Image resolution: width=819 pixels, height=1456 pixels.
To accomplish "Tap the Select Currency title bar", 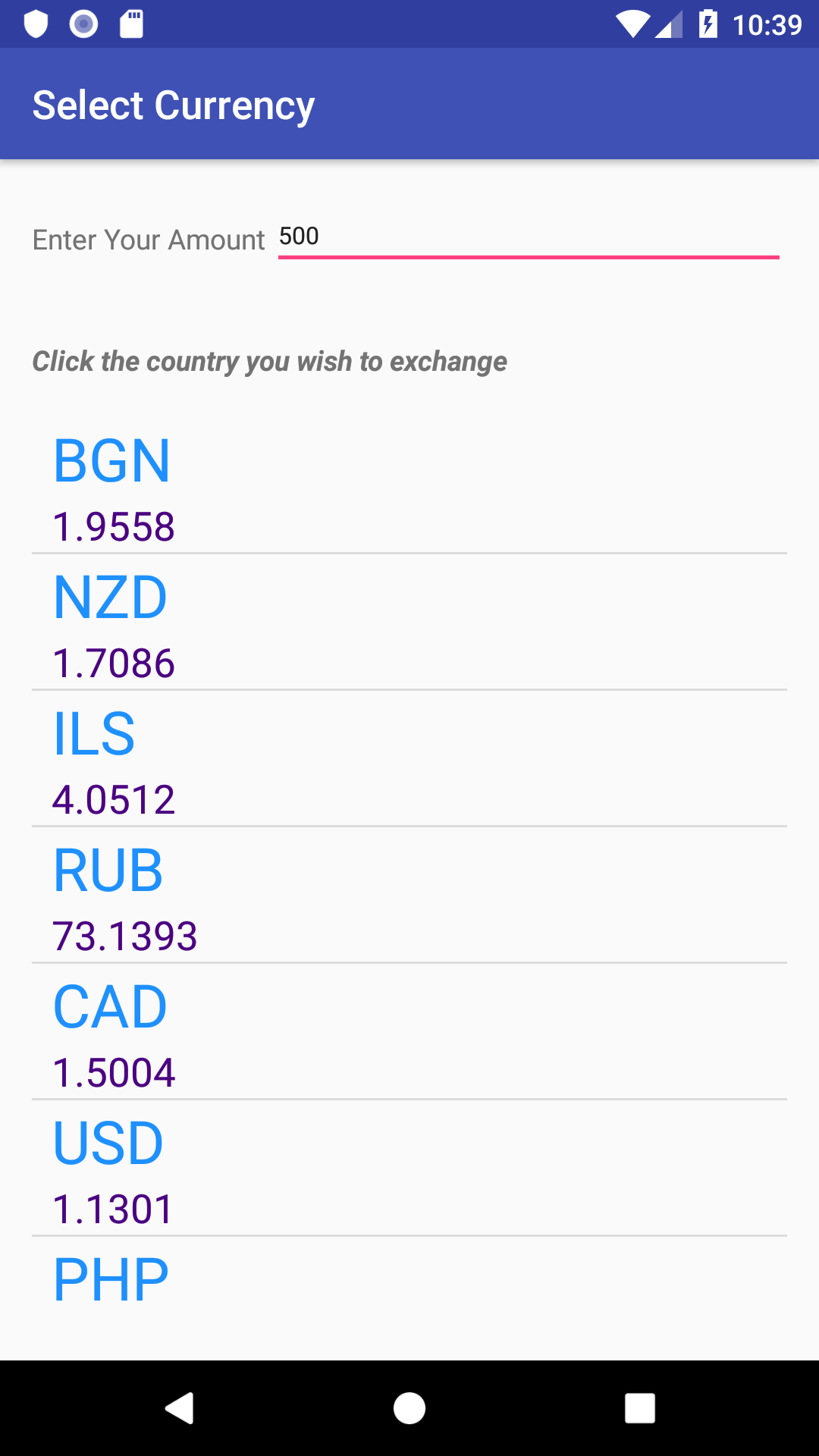I will (x=173, y=104).
